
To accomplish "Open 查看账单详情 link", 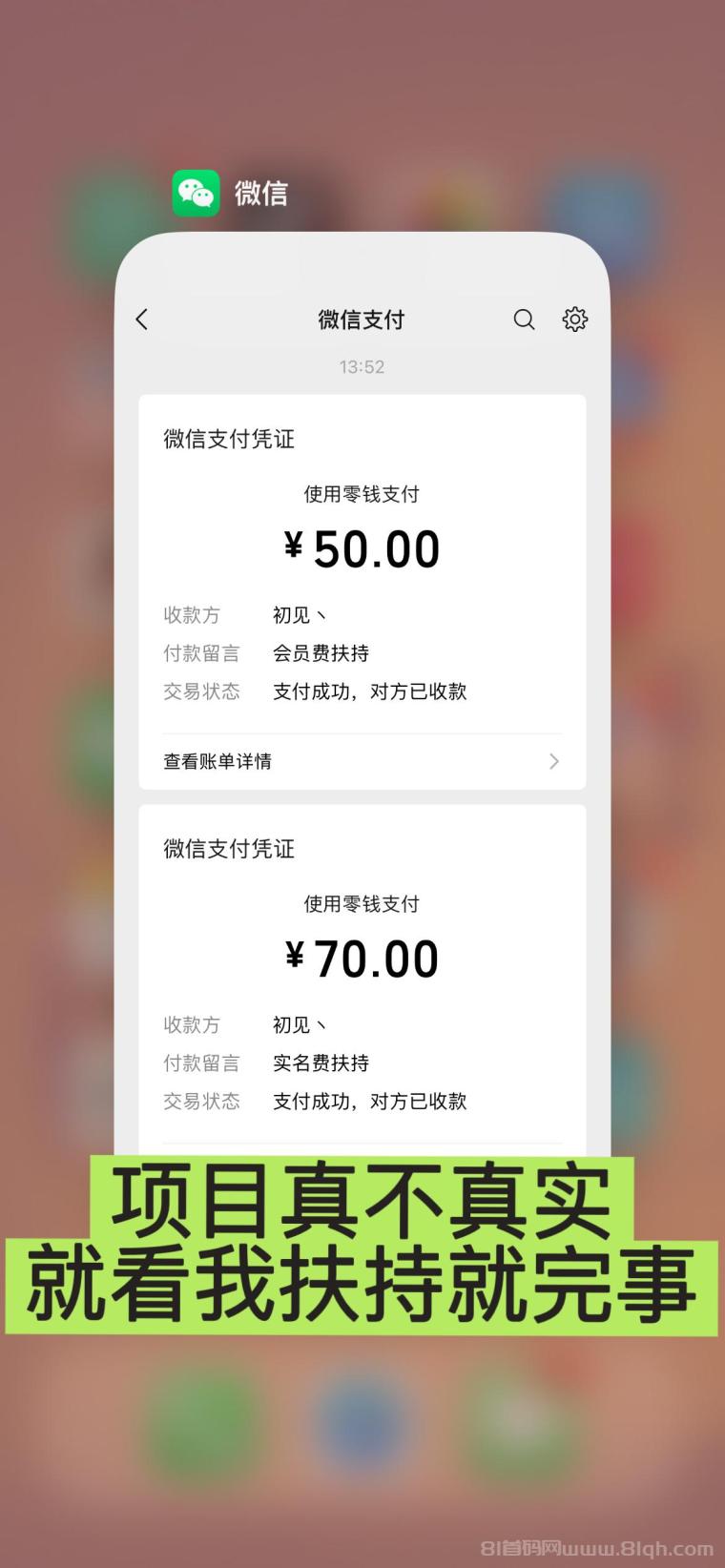I will pyautogui.click(x=217, y=761).
